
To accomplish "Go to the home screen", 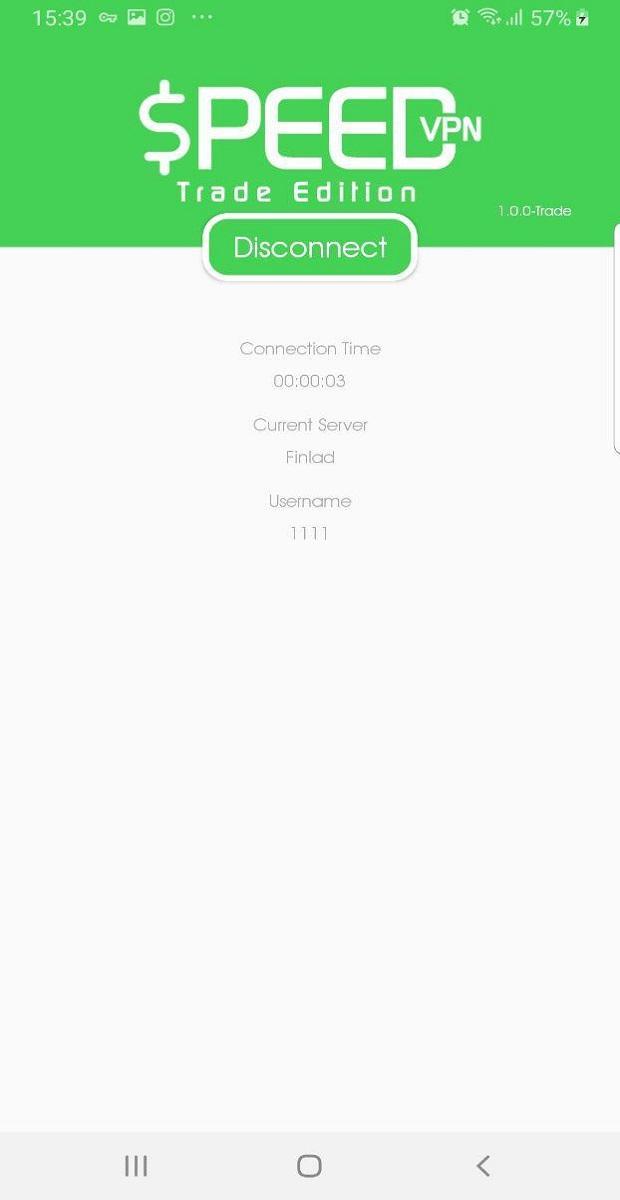I will click(310, 1165).
